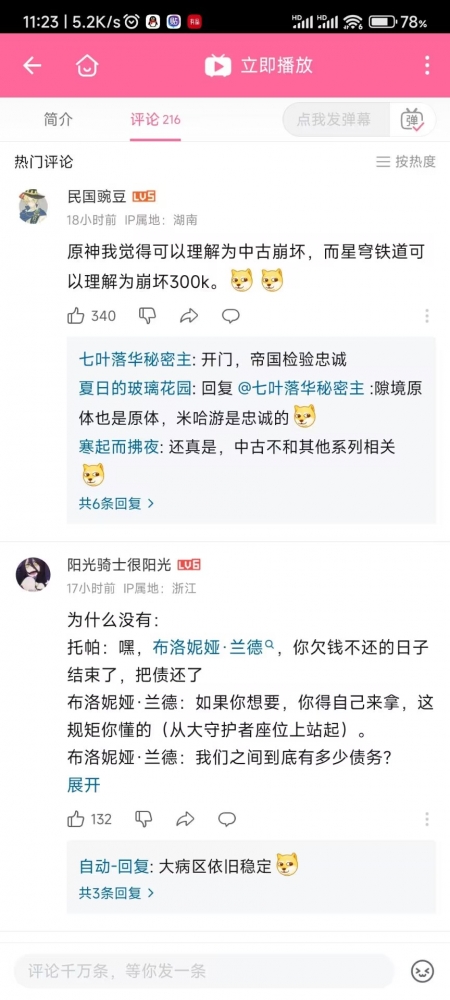The height and width of the screenshot is (1000, 450).
Task: Reply to 民国豌豆's comment
Action: 230,316
